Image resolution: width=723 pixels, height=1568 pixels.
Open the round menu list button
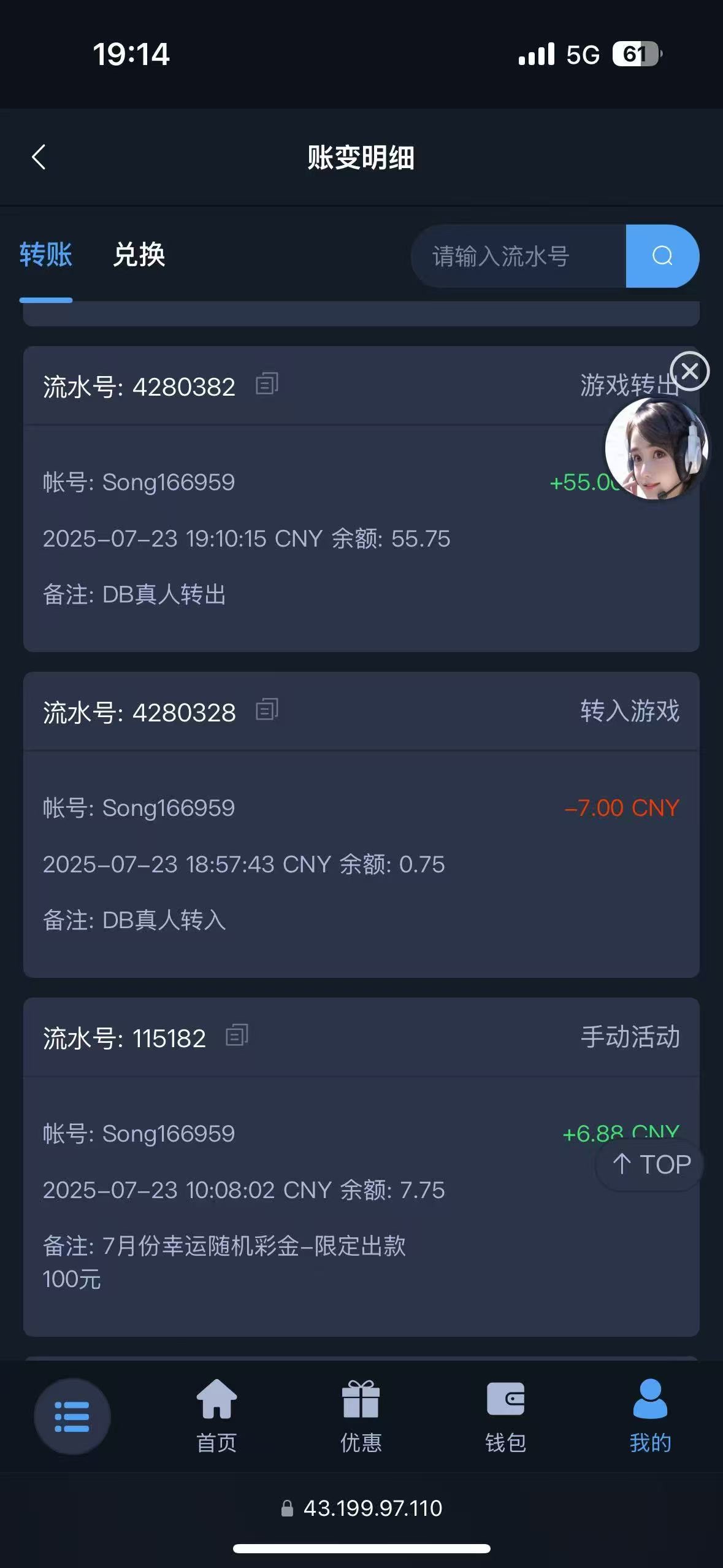[72, 1416]
